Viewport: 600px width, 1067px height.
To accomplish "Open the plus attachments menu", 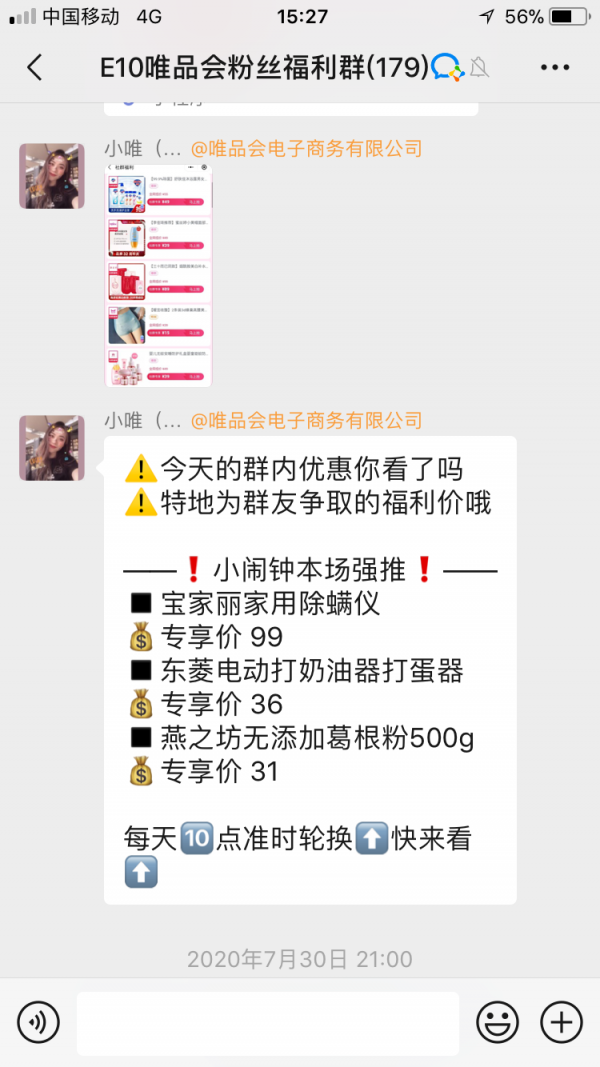I will [561, 1022].
